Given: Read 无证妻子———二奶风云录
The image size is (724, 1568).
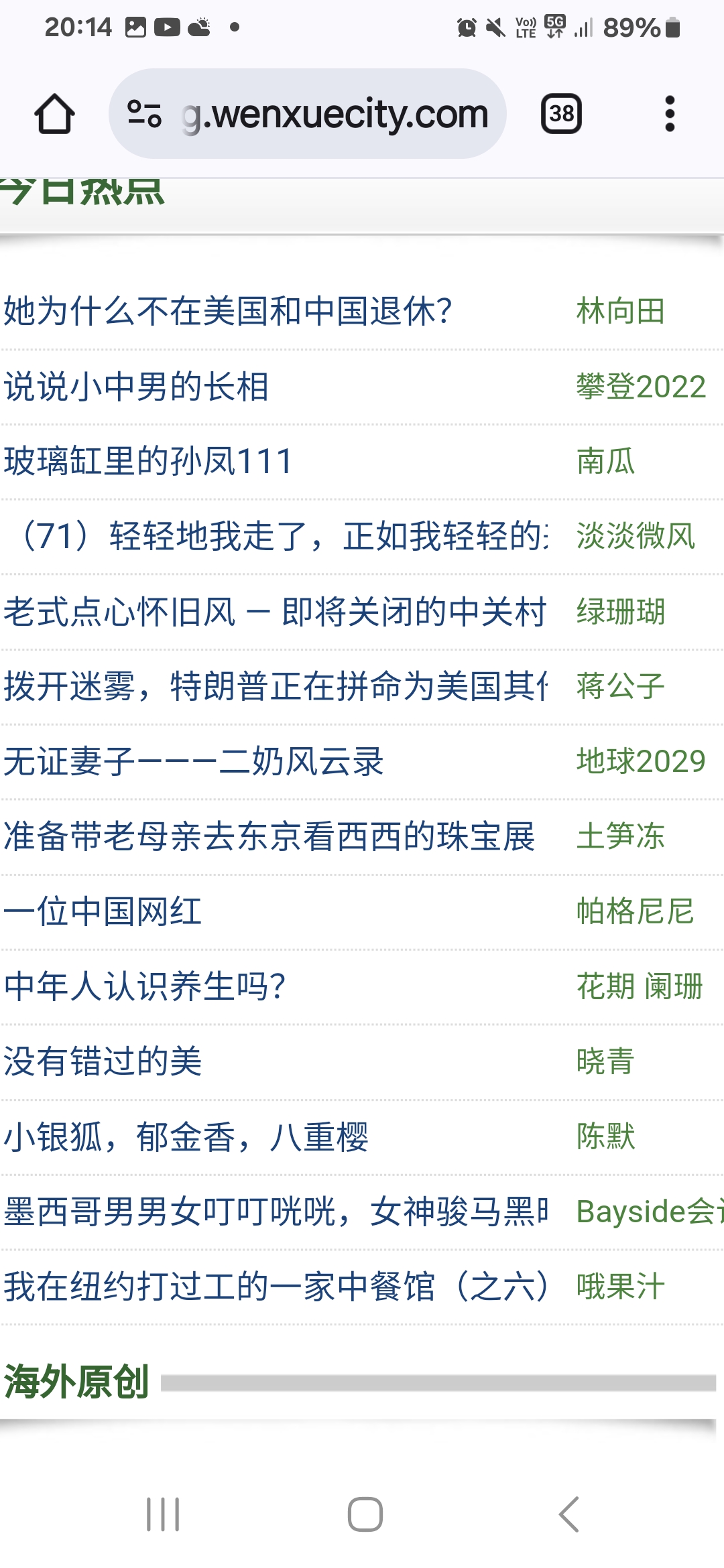Looking at the screenshot, I should pyautogui.click(x=194, y=762).
